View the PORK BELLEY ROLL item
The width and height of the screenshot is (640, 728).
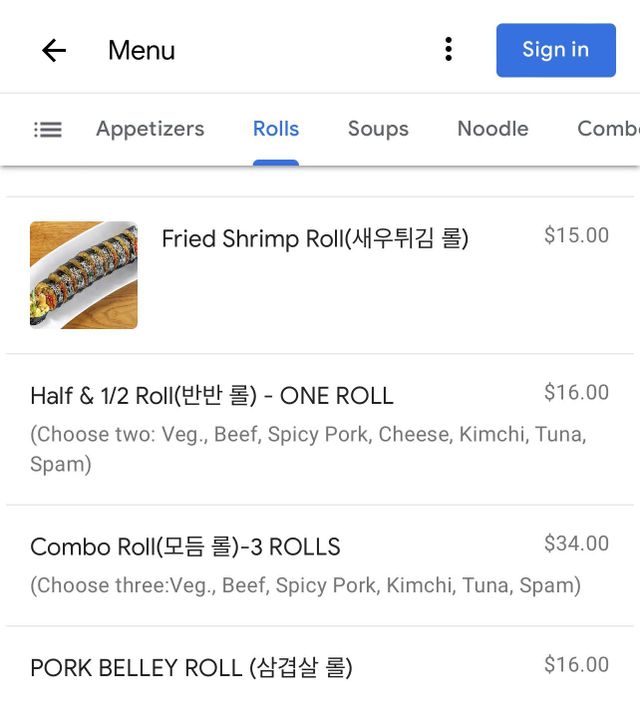tap(191, 668)
